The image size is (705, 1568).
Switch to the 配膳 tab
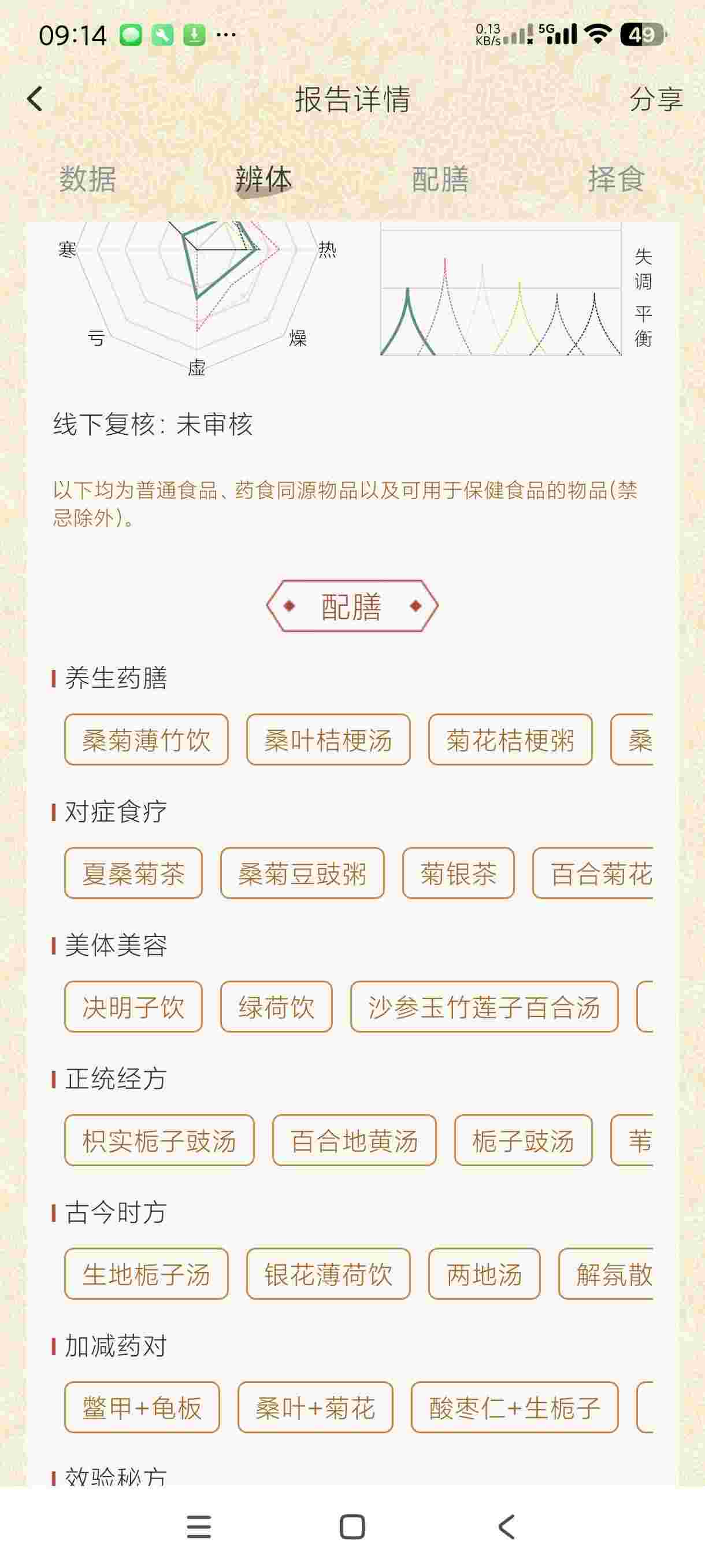tap(440, 180)
